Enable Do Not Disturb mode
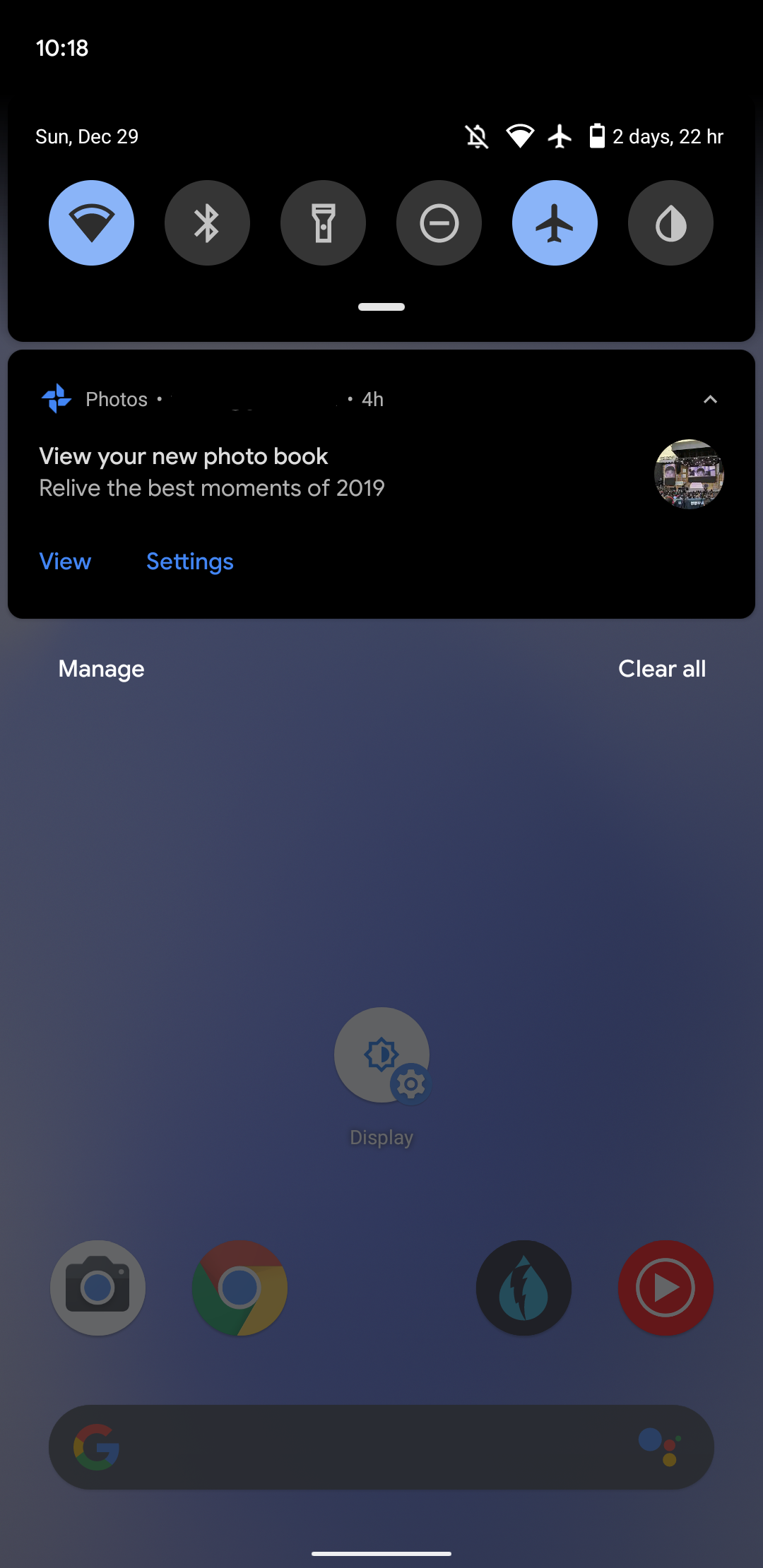The width and height of the screenshot is (763, 1568). click(x=439, y=222)
